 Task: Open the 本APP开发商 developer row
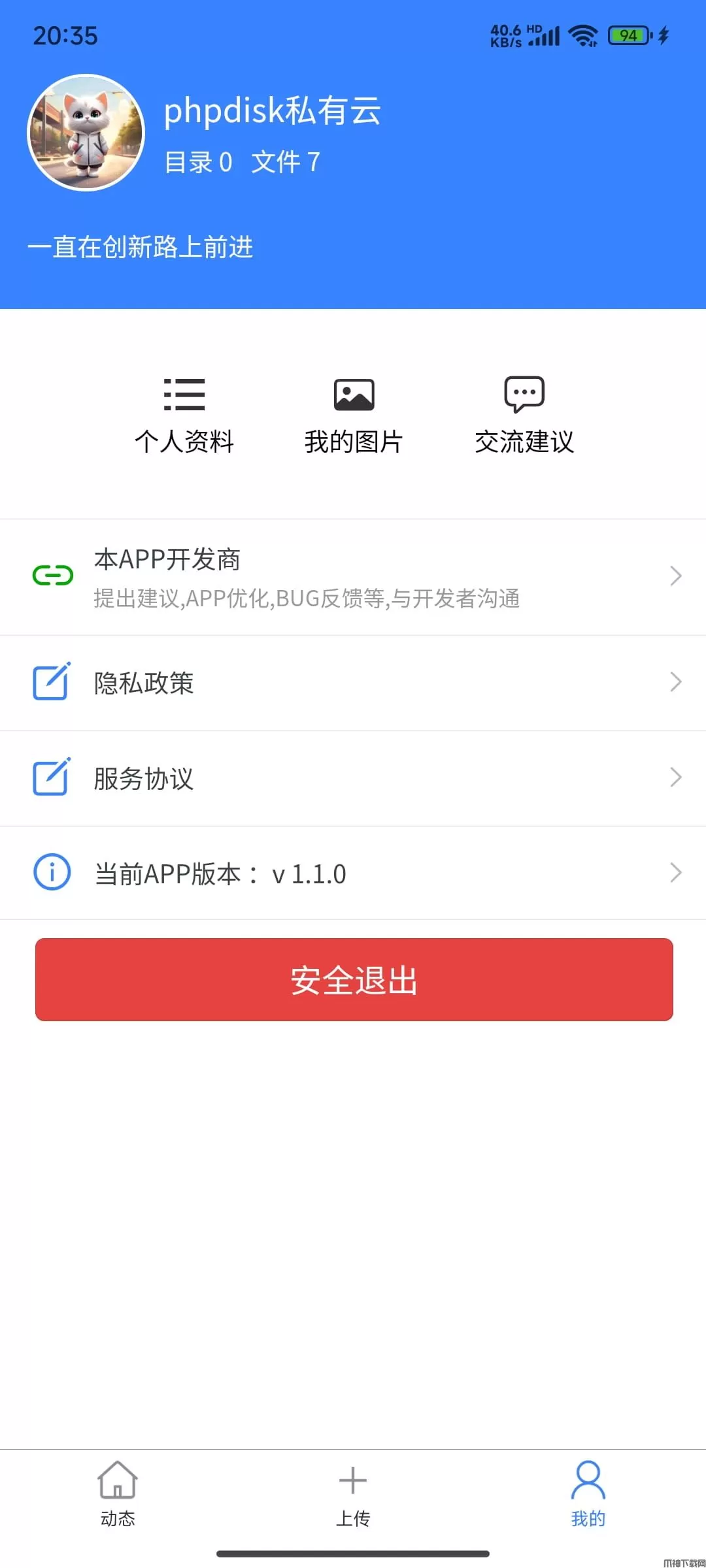(353, 577)
